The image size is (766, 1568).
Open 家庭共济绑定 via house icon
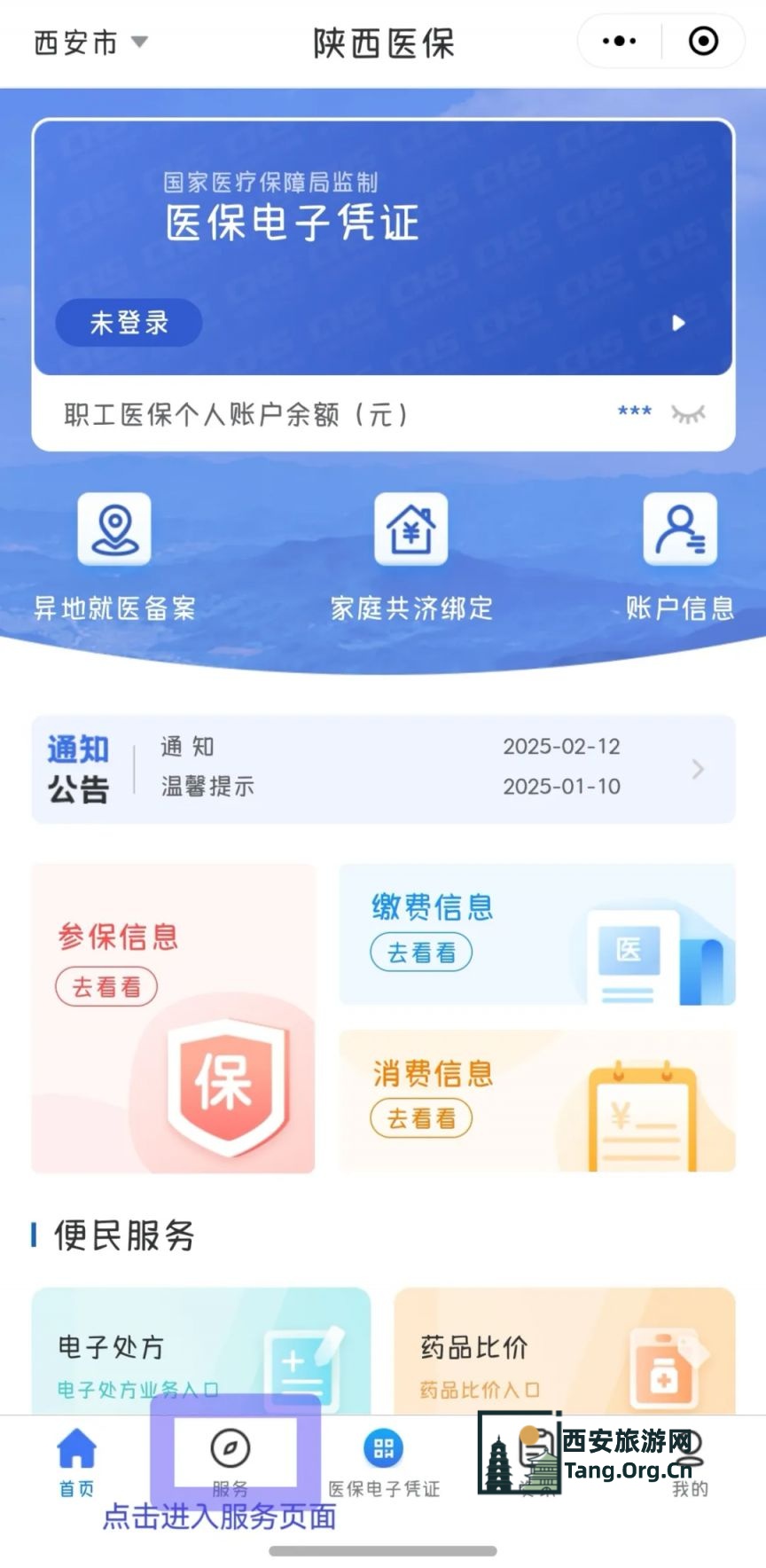(411, 529)
